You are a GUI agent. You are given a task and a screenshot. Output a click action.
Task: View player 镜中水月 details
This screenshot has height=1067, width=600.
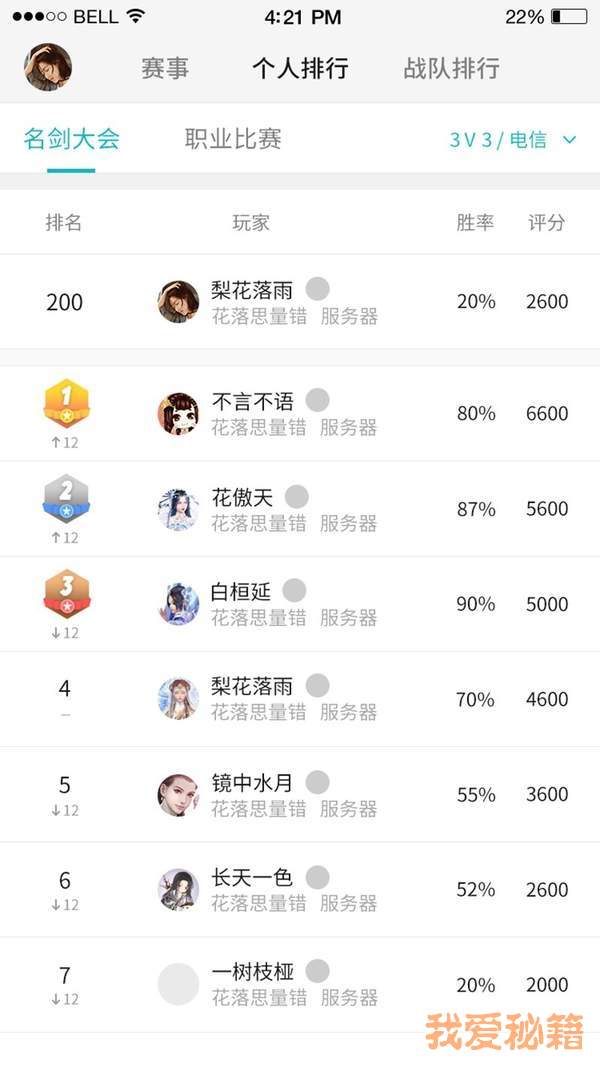tap(300, 794)
